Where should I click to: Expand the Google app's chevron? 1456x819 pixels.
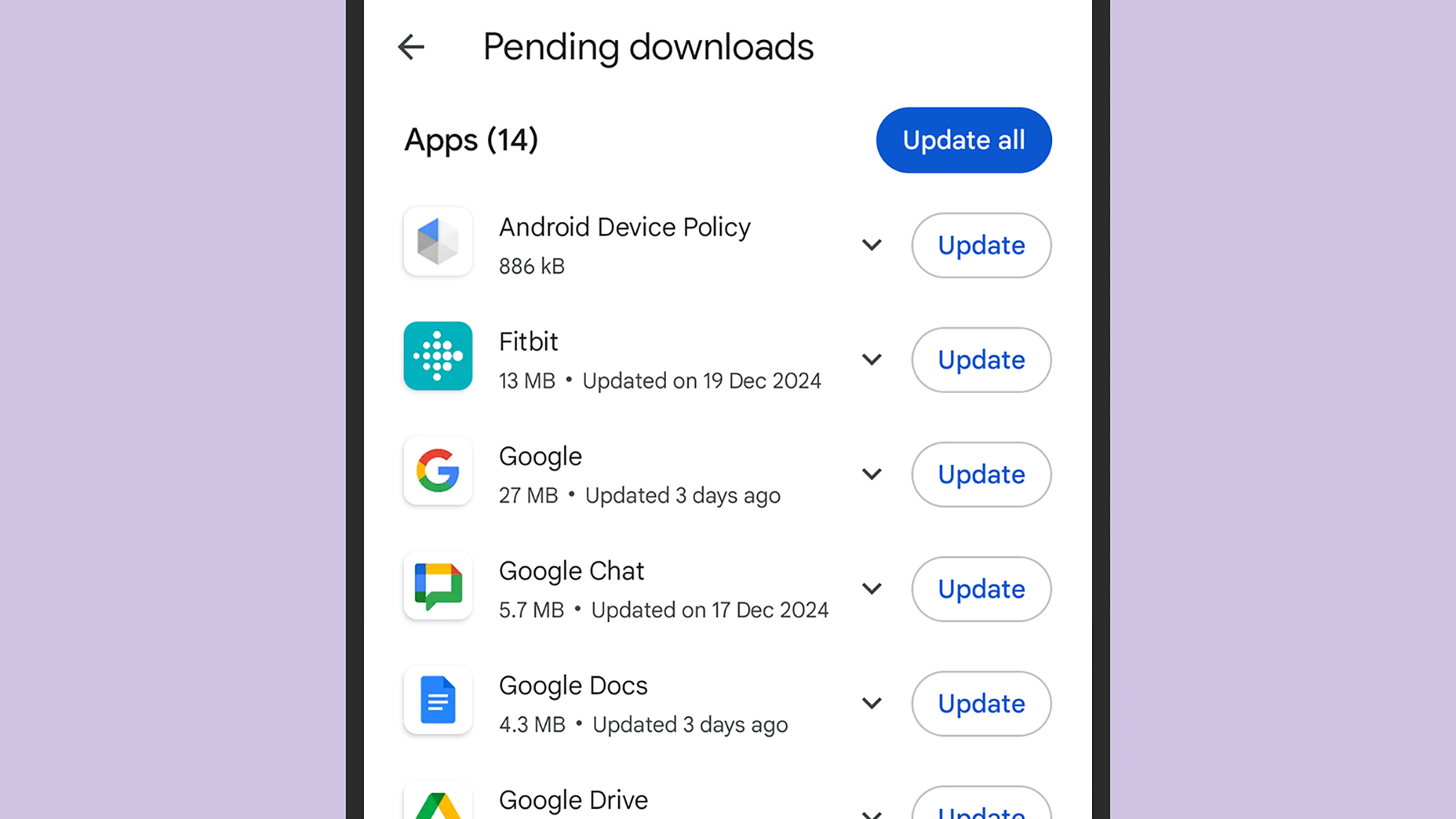871,475
